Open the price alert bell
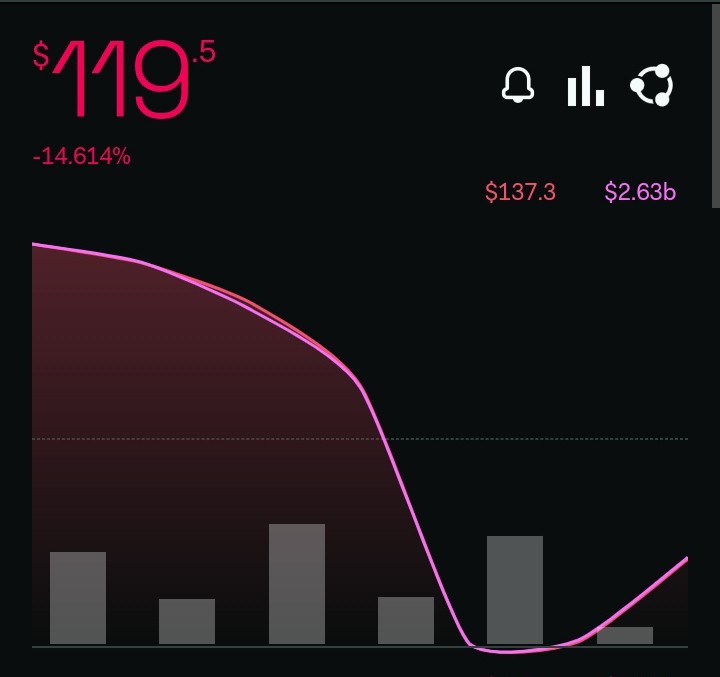 pos(518,85)
